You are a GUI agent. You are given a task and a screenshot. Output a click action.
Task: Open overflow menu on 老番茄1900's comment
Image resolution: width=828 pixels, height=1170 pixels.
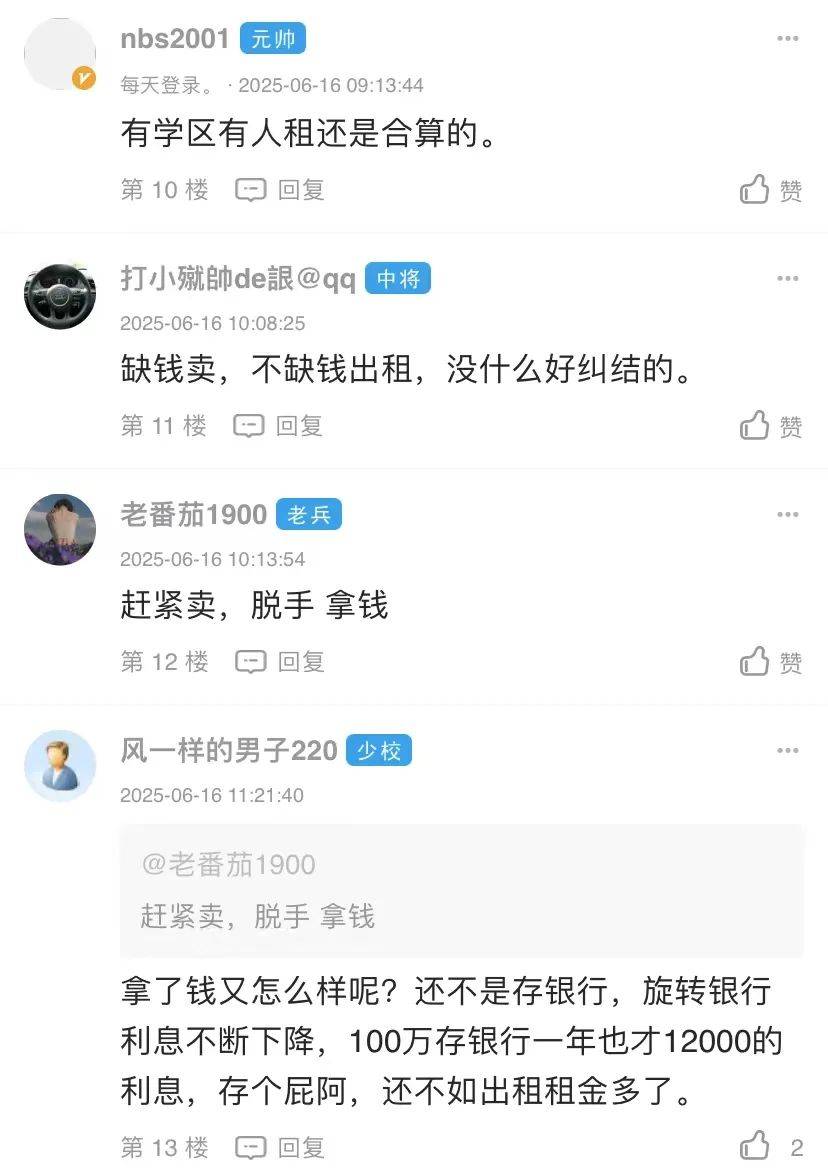point(788,515)
